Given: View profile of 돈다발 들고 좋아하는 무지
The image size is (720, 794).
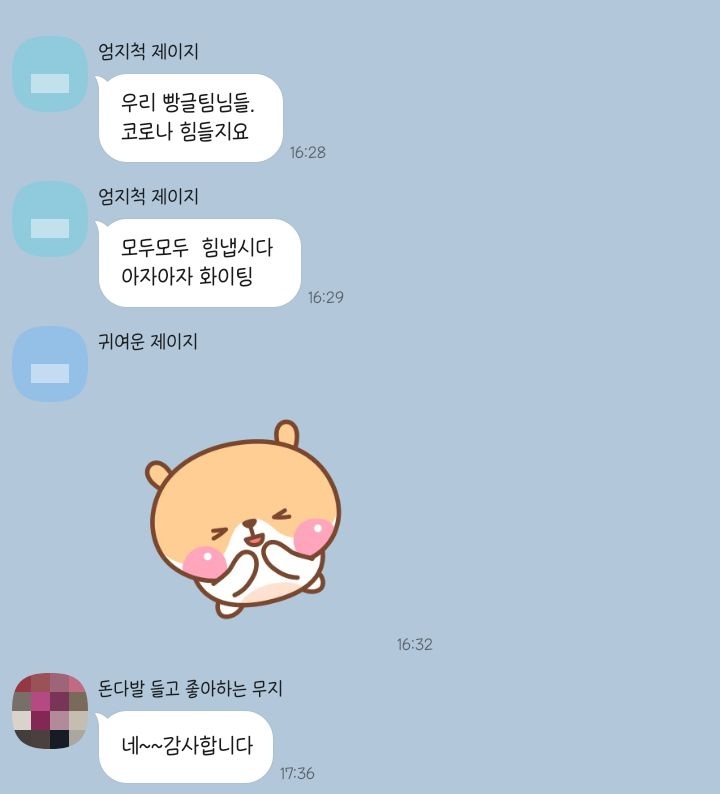Looking at the screenshot, I should [50, 711].
